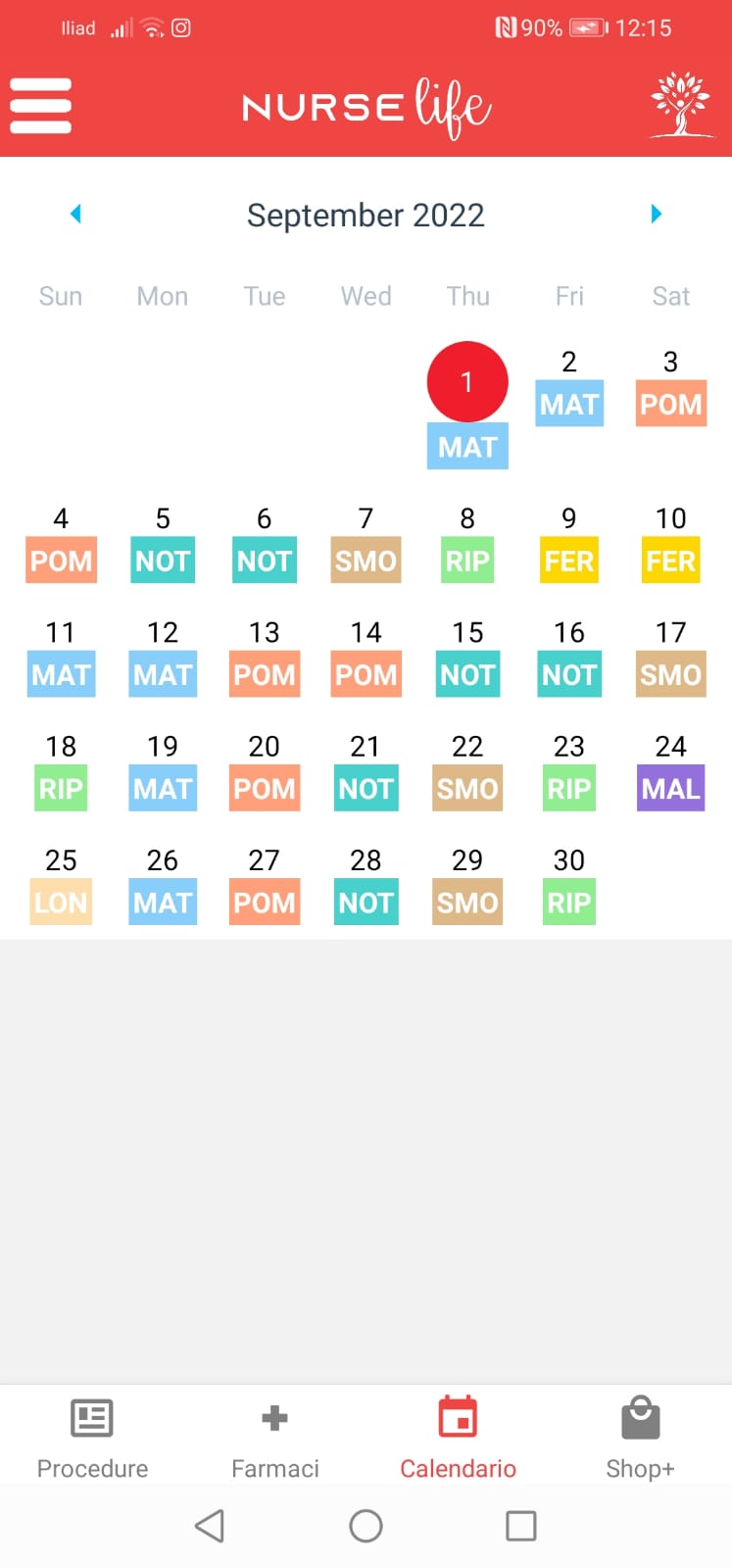The height and width of the screenshot is (1568, 732).
Task: Open the Calendario tab
Action: coord(458,1438)
